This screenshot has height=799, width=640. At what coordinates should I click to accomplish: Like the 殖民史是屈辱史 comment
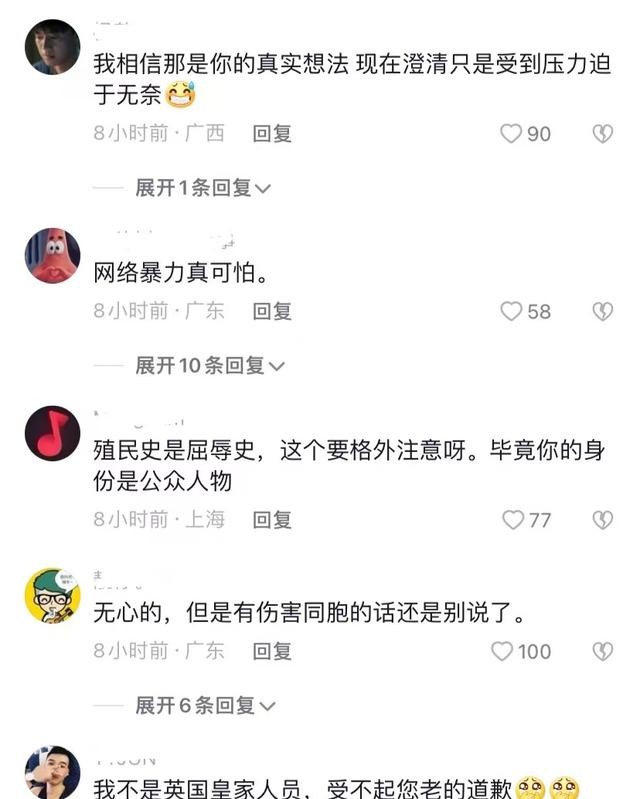coord(513,519)
